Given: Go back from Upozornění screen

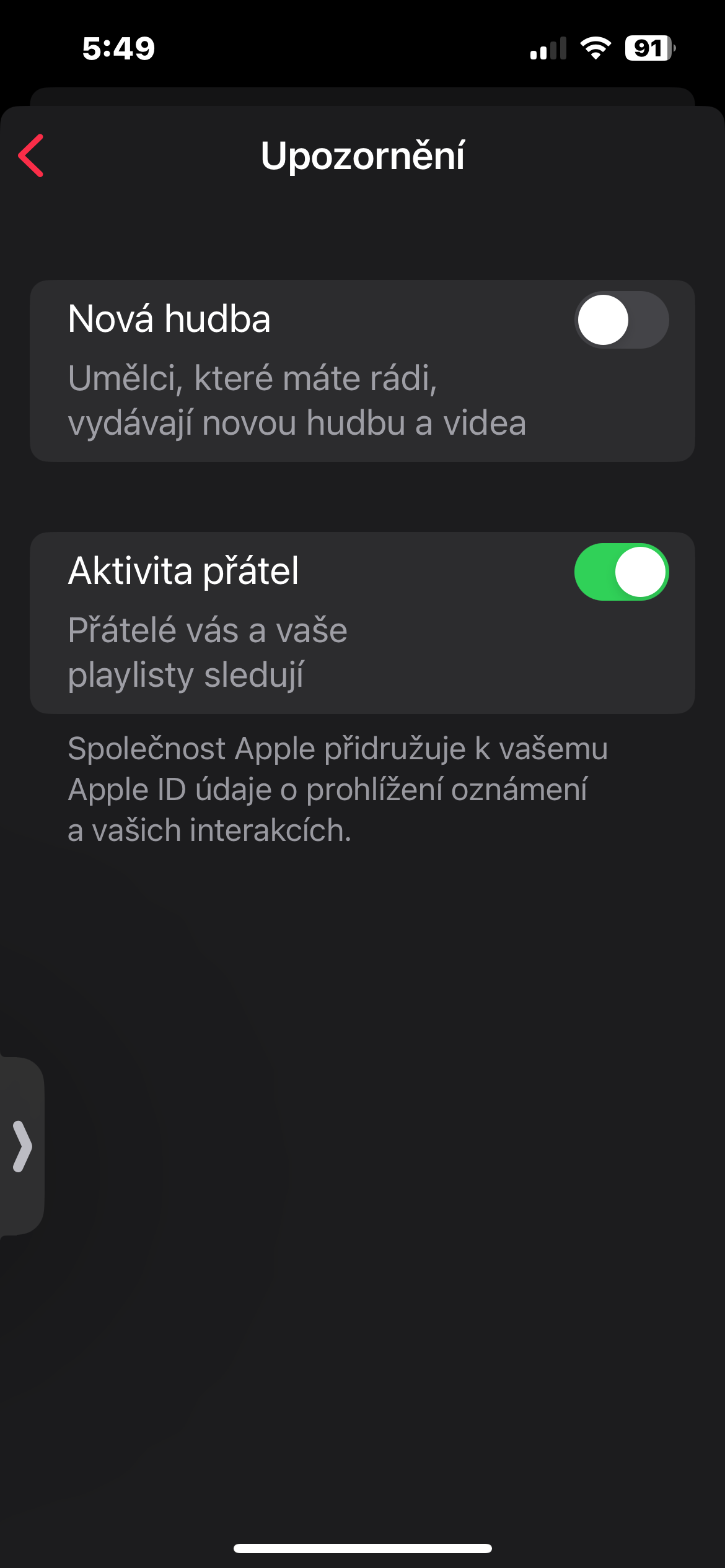Looking at the screenshot, I should coord(31,155).
